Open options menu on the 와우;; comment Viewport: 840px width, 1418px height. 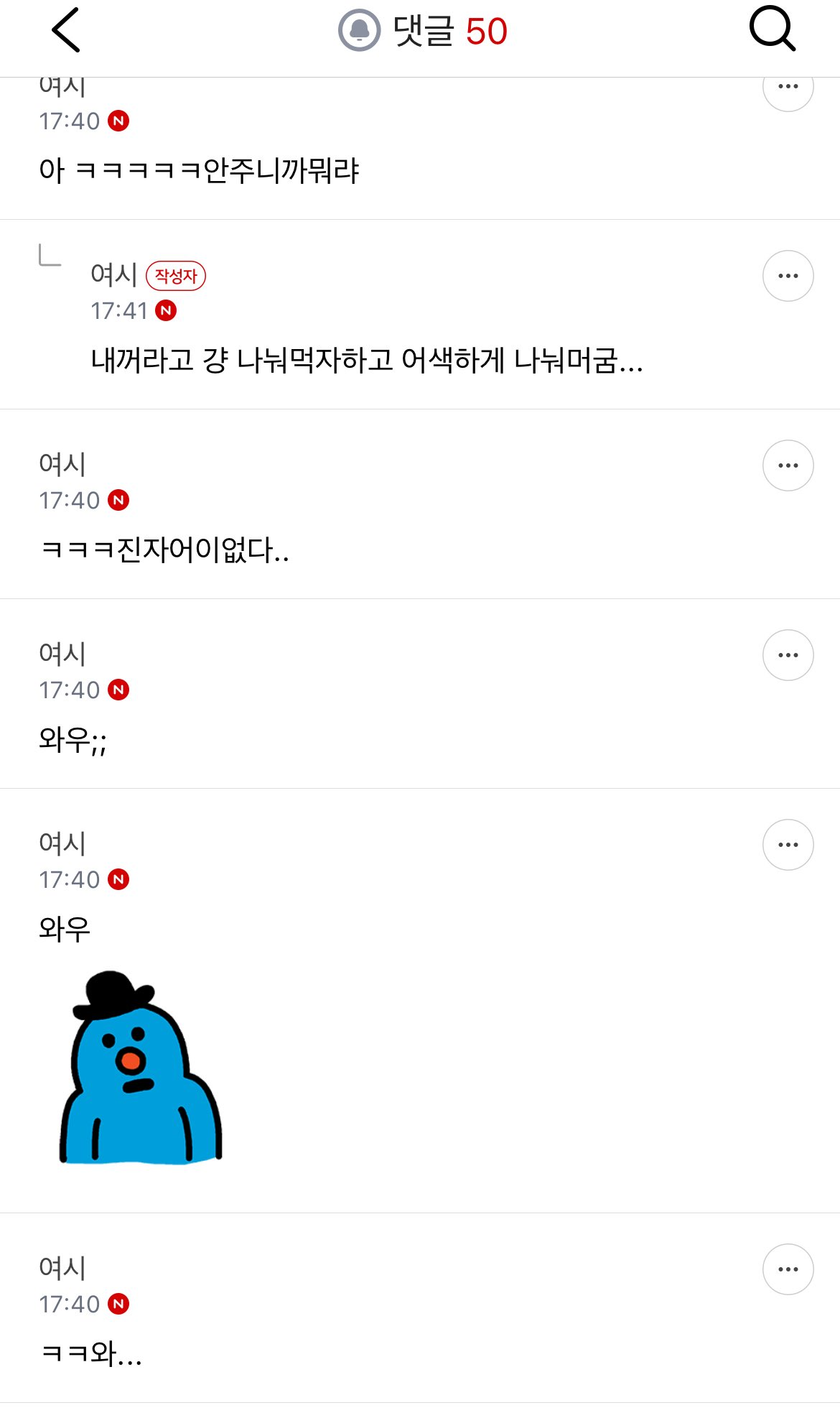[788, 654]
